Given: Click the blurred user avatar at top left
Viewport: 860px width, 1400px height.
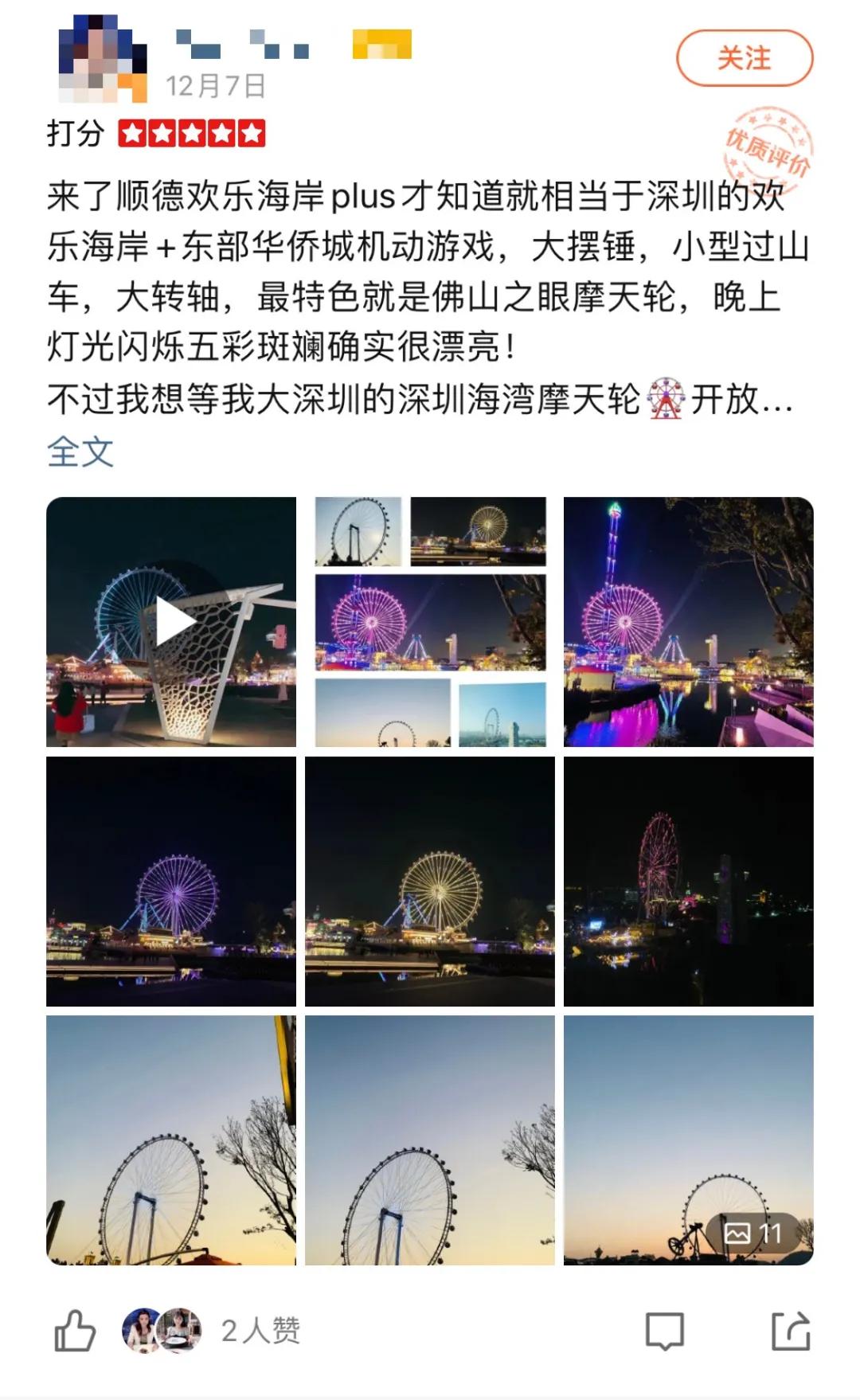Looking at the screenshot, I should tap(104, 57).
